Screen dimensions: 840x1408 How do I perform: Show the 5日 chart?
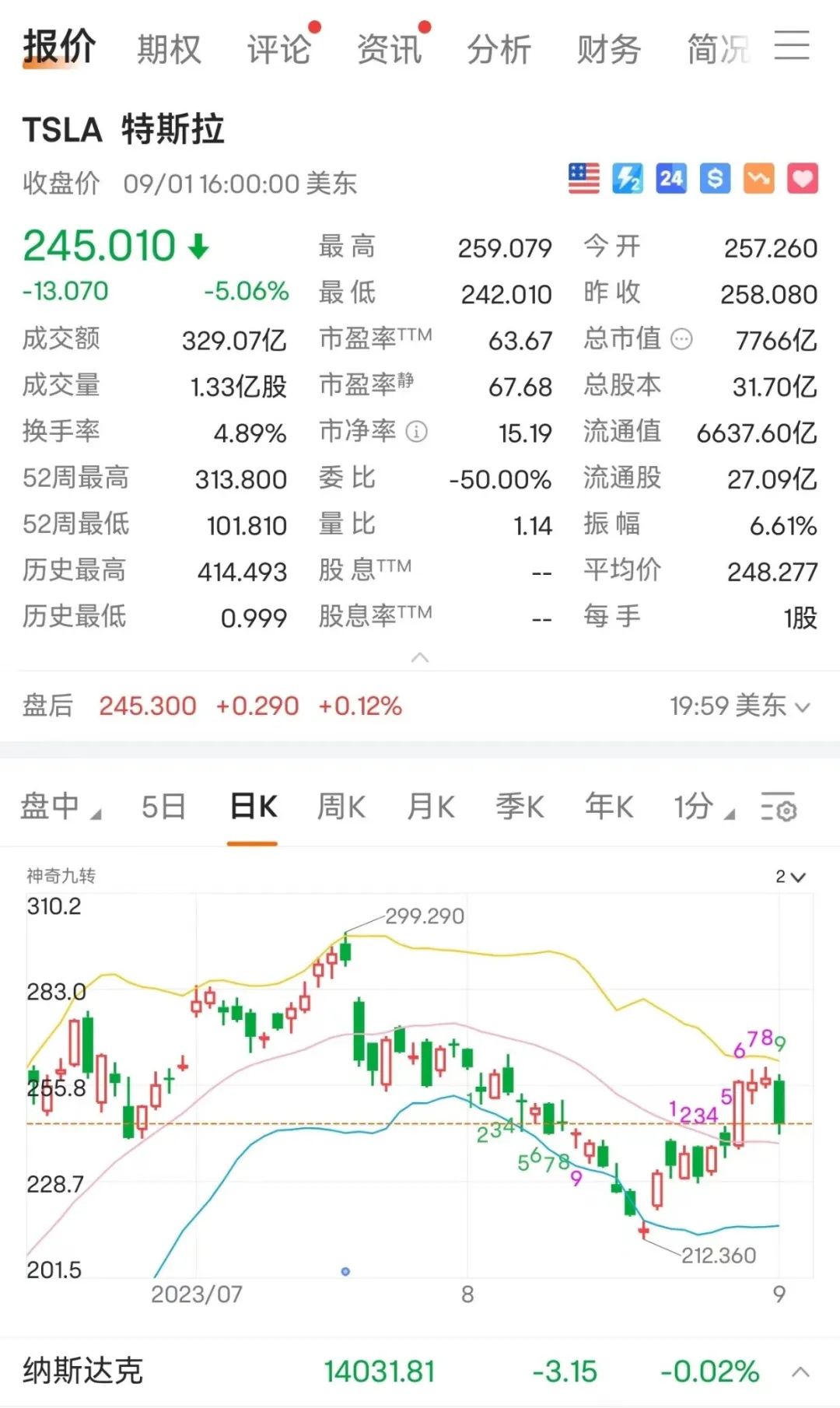click(x=163, y=807)
